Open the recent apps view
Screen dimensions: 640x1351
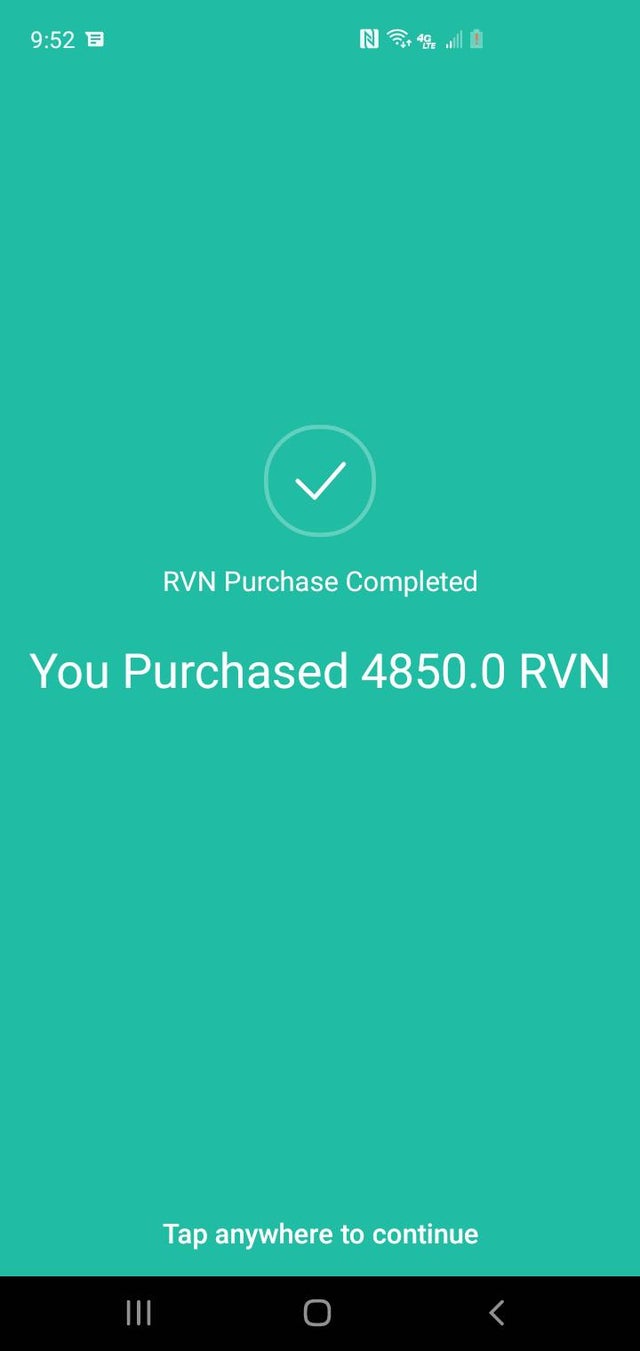139,1313
